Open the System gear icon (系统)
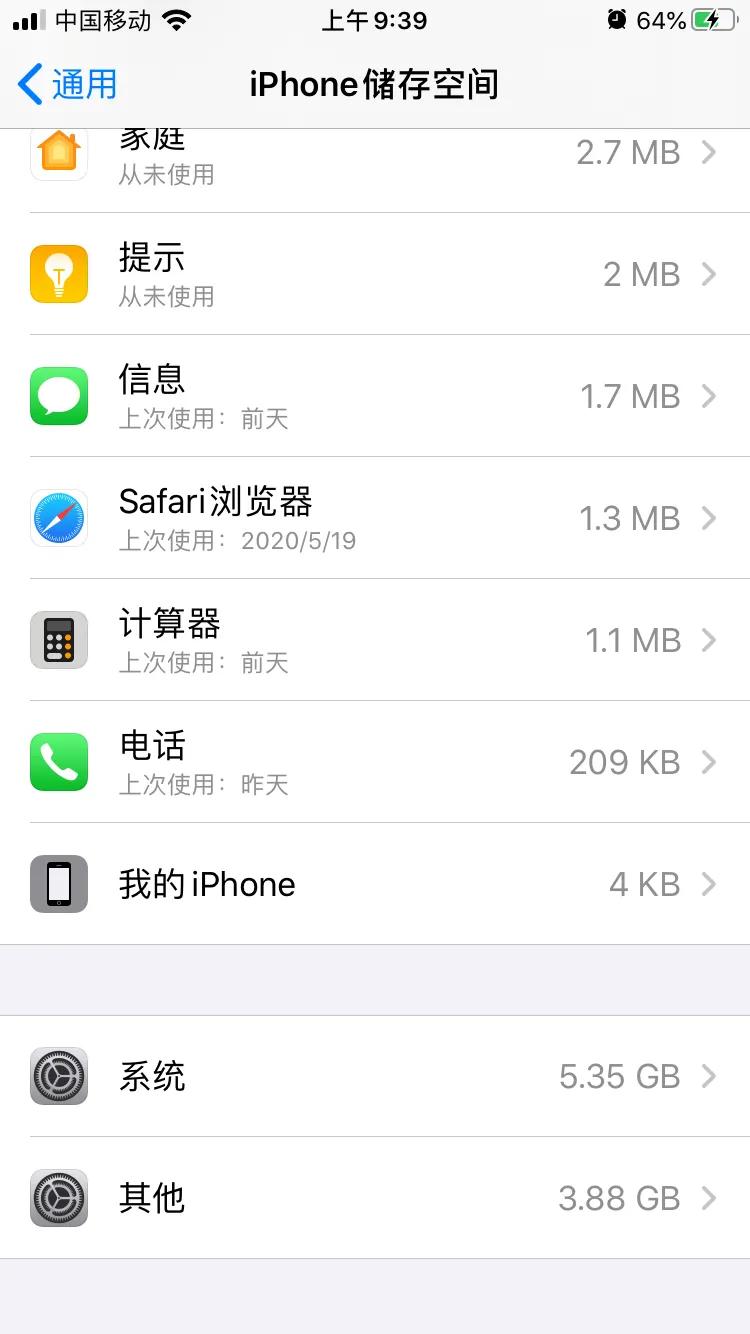 point(58,1077)
